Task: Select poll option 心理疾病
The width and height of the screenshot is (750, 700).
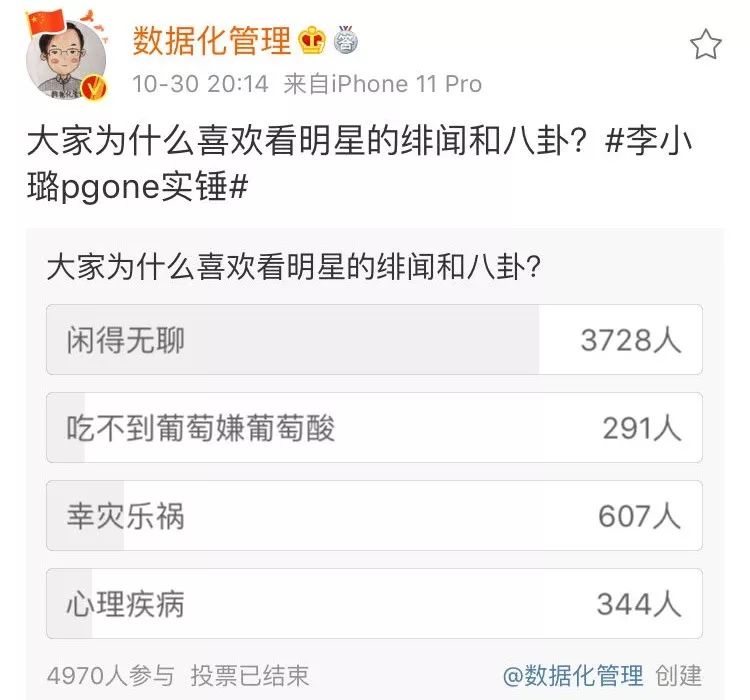Action: click(374, 603)
